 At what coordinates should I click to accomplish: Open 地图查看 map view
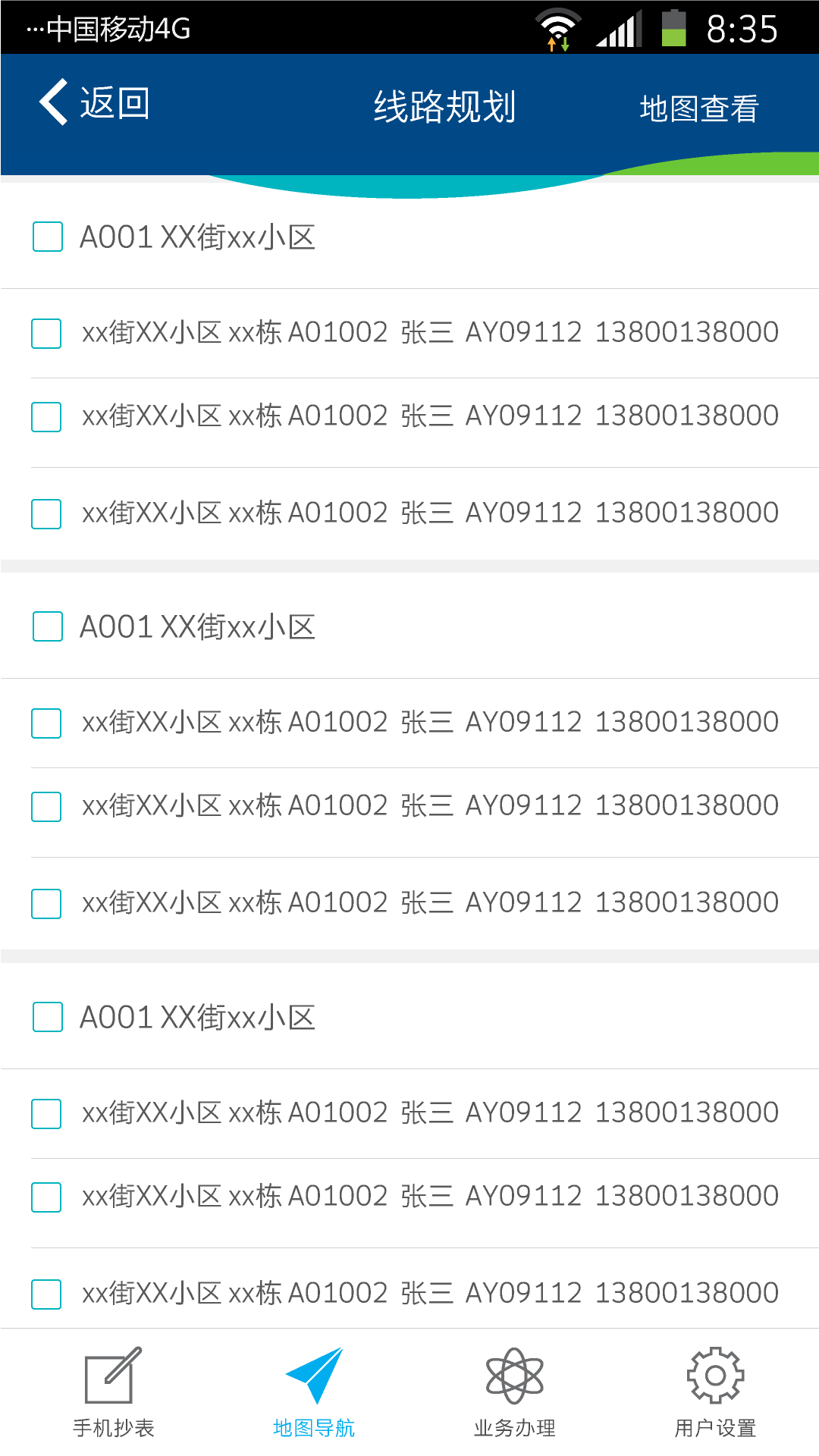[698, 108]
